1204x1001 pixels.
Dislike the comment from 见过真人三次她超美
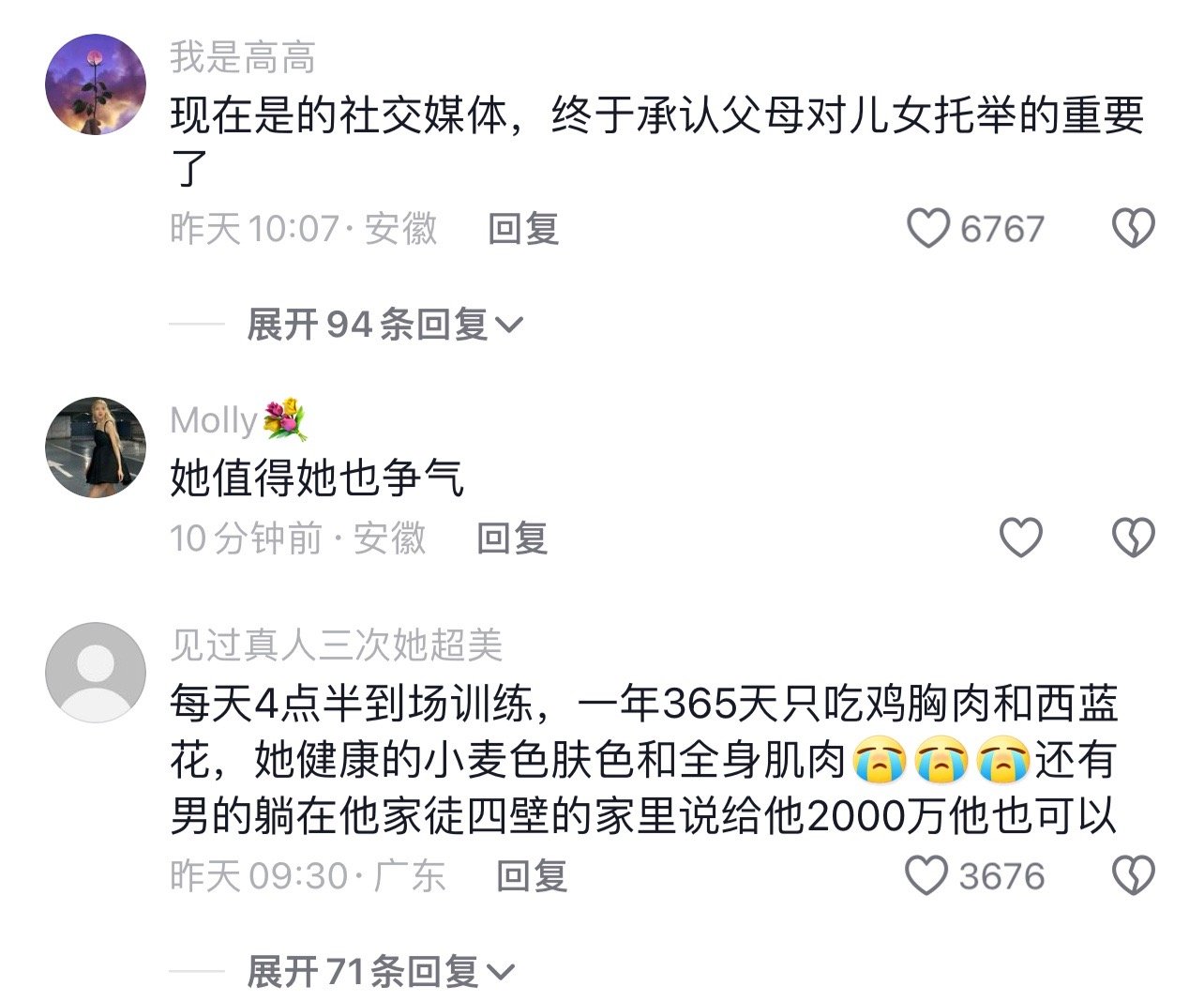pos(1133,876)
